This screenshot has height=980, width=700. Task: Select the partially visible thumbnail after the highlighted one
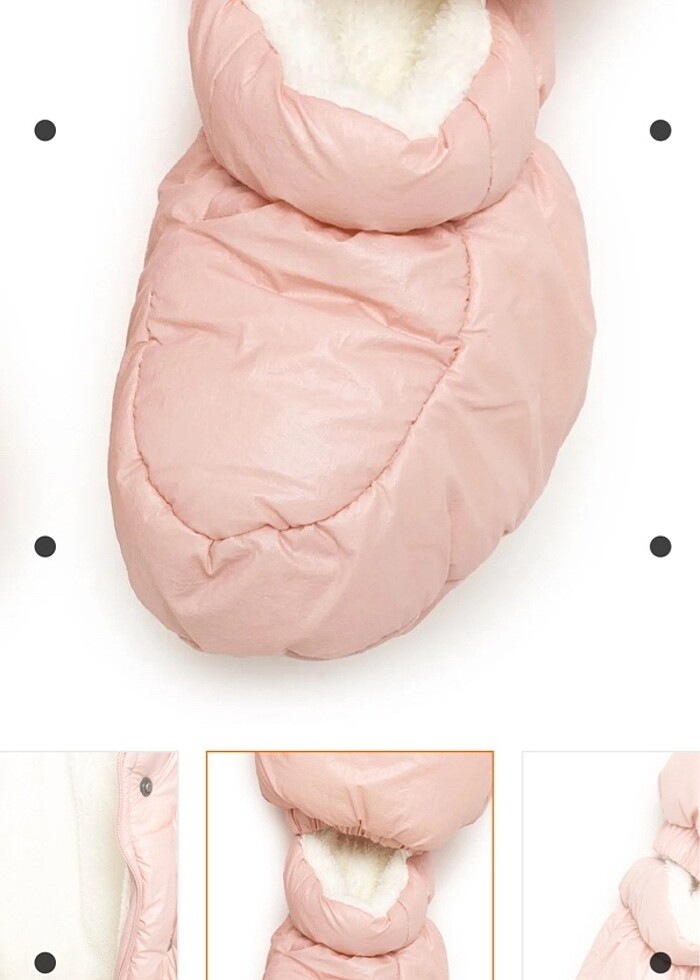(611, 865)
